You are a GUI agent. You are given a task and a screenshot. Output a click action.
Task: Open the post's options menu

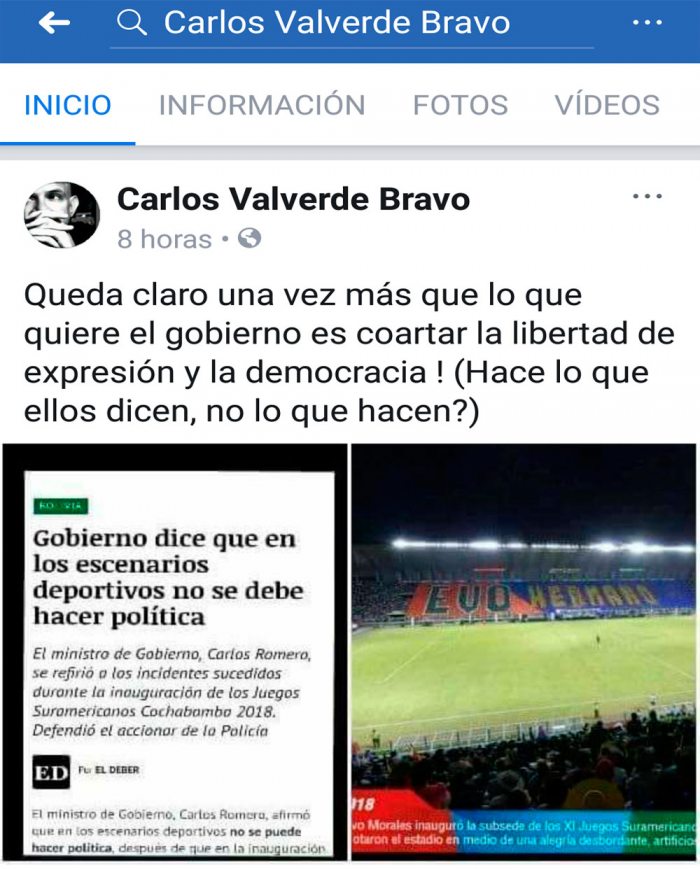[x=647, y=197]
